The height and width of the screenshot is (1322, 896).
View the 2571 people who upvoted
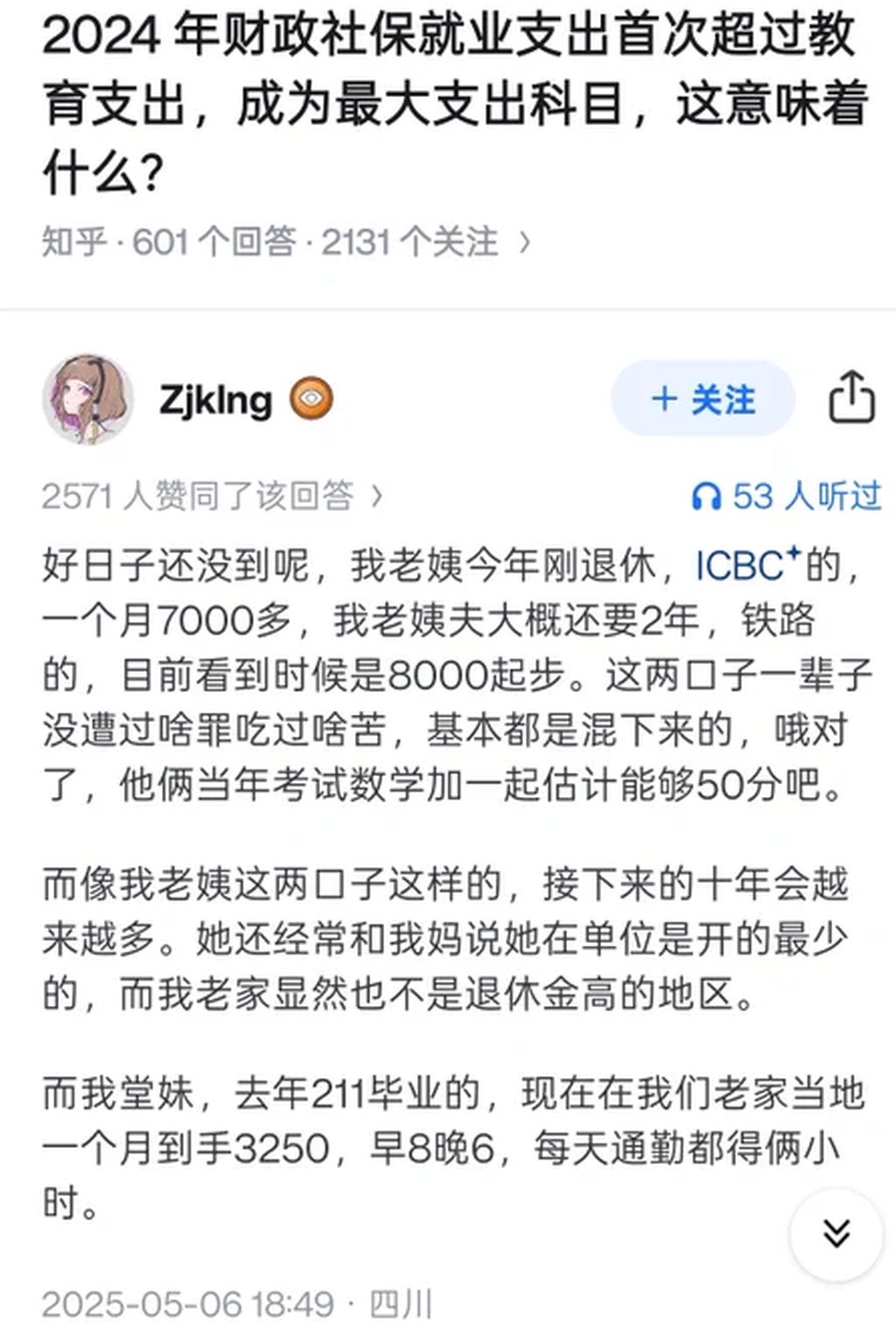pyautogui.click(x=212, y=496)
